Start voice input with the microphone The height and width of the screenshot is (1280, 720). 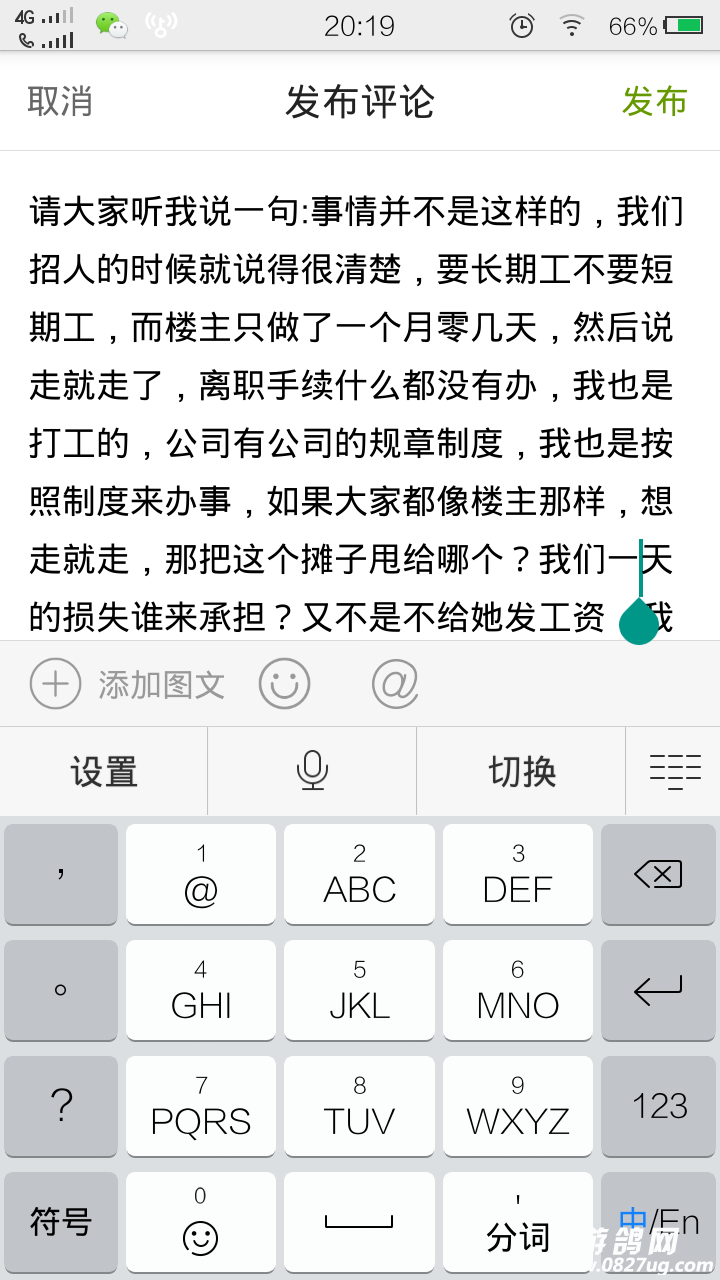(312, 772)
